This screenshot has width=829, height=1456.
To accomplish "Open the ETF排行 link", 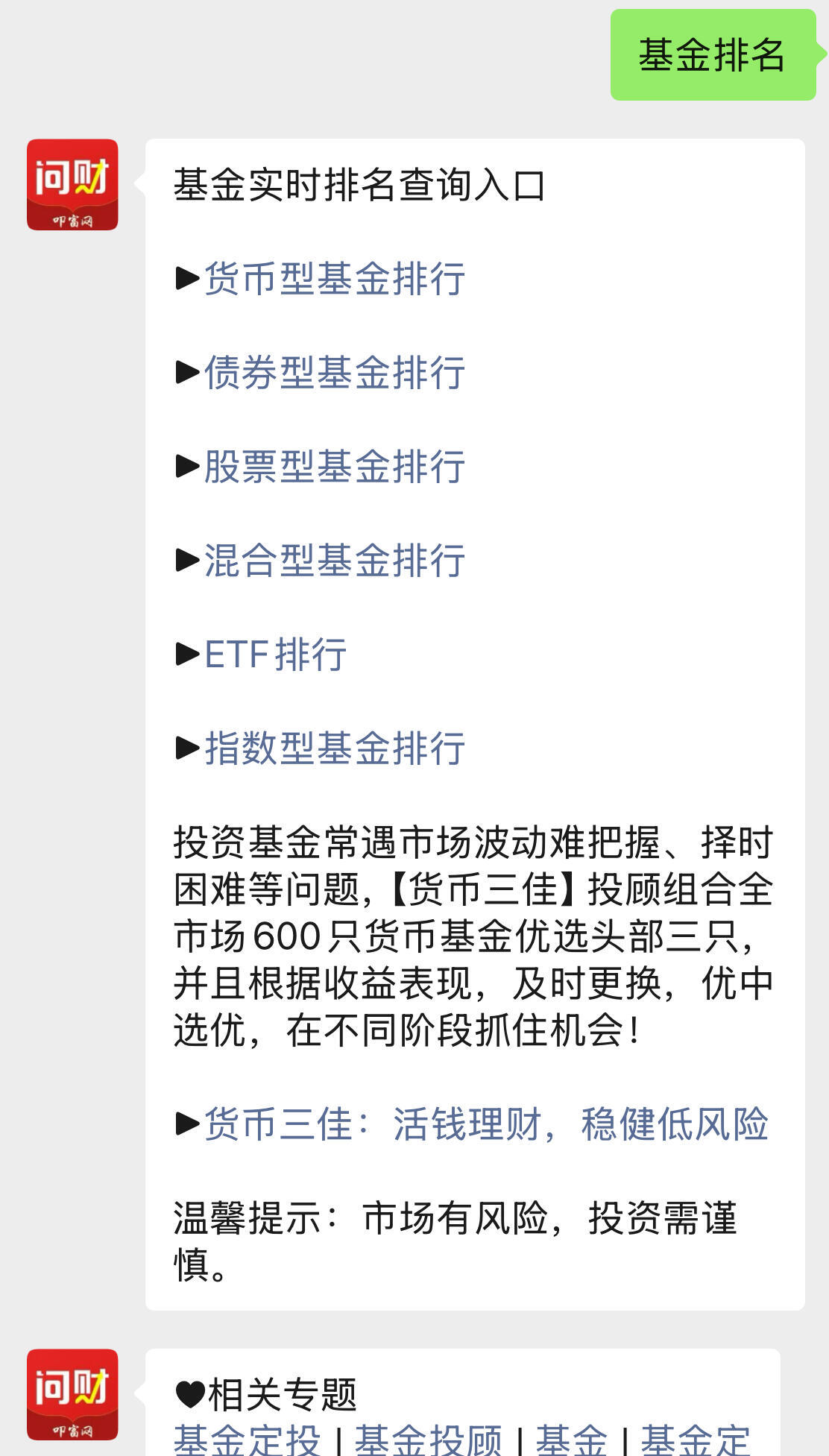I will click(275, 655).
